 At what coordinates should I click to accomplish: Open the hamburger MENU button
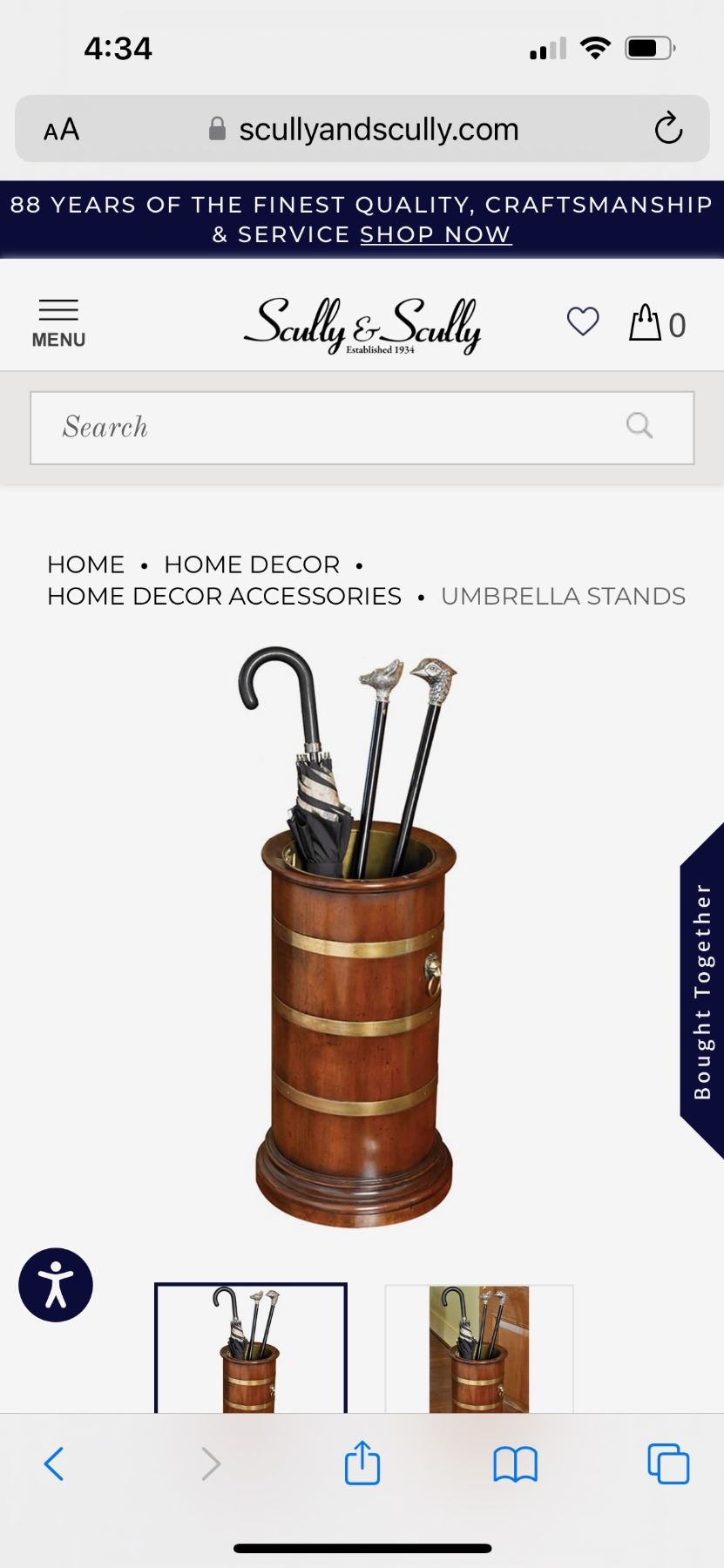click(58, 323)
